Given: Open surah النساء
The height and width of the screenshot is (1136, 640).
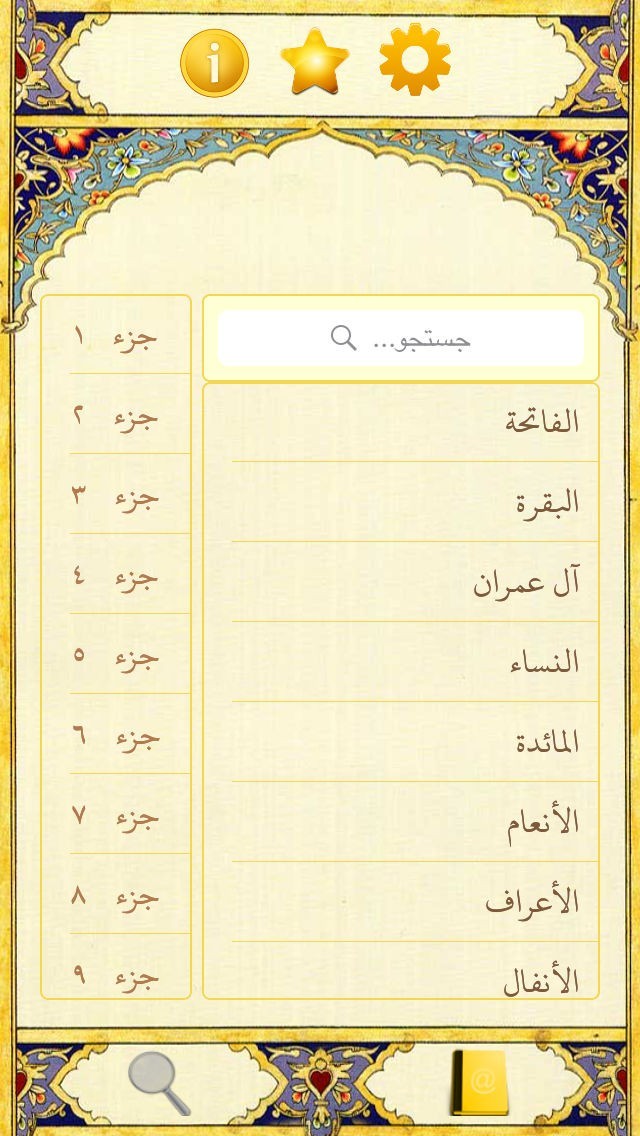Looking at the screenshot, I should point(401,662).
